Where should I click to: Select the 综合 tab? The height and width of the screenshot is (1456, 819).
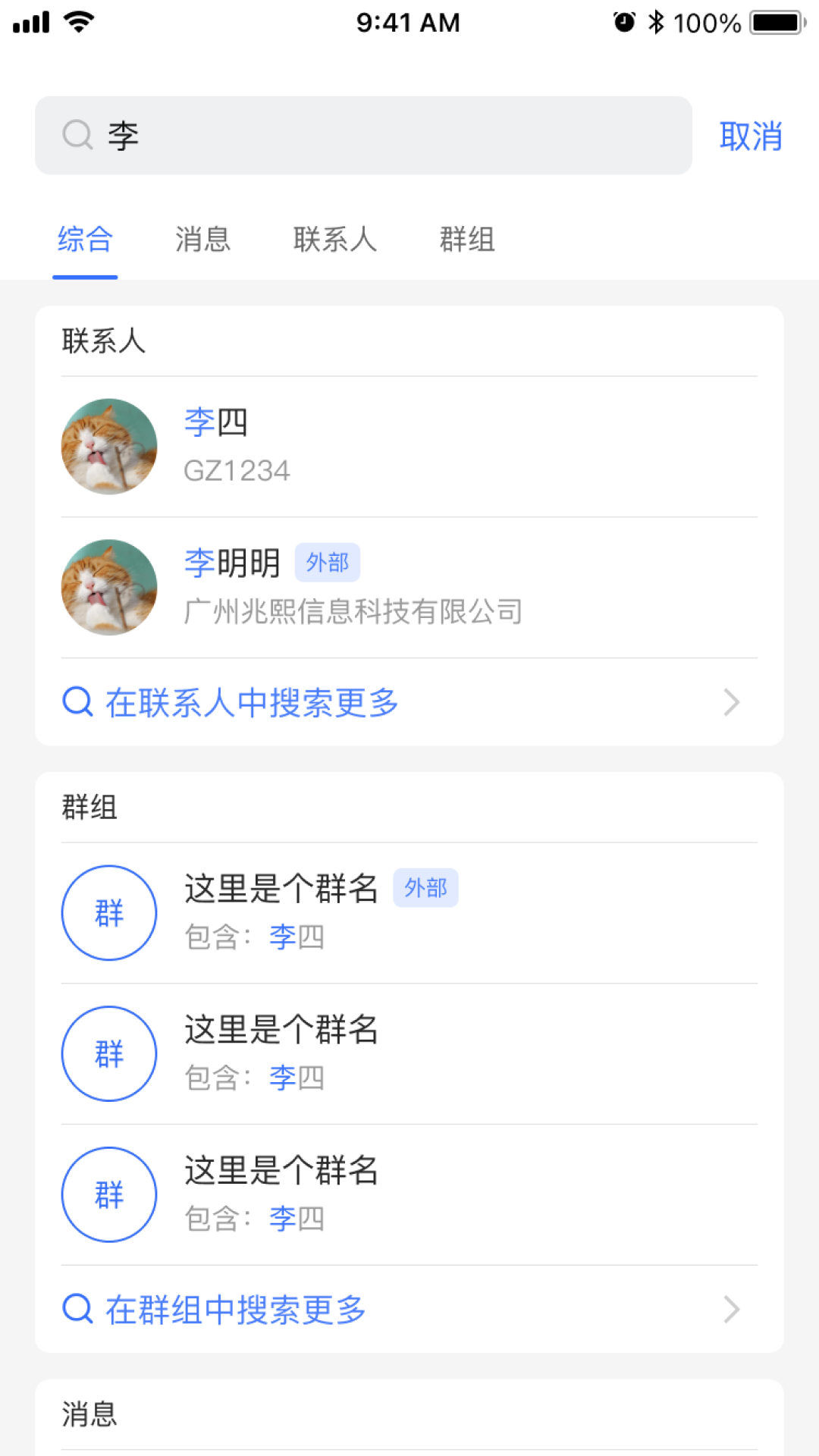(x=85, y=240)
